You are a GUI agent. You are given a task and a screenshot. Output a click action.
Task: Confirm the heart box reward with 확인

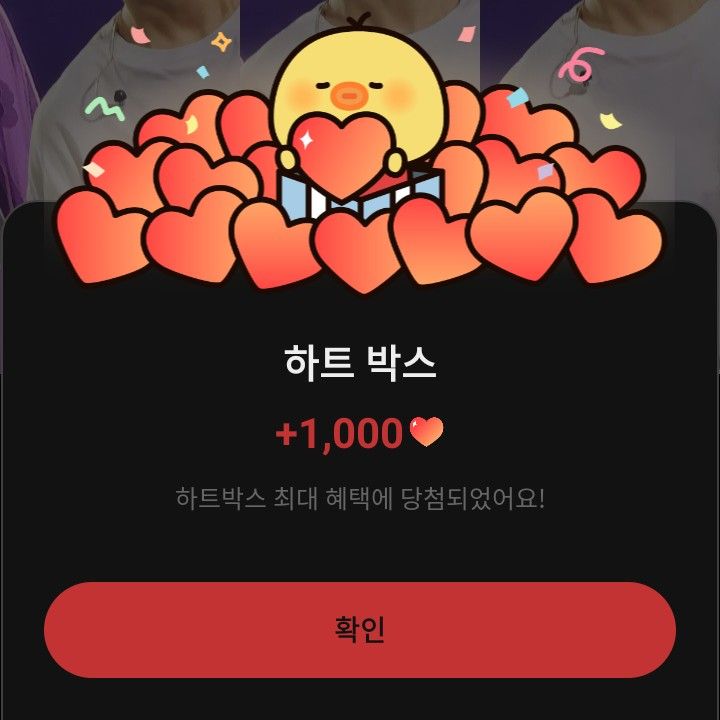(x=360, y=630)
